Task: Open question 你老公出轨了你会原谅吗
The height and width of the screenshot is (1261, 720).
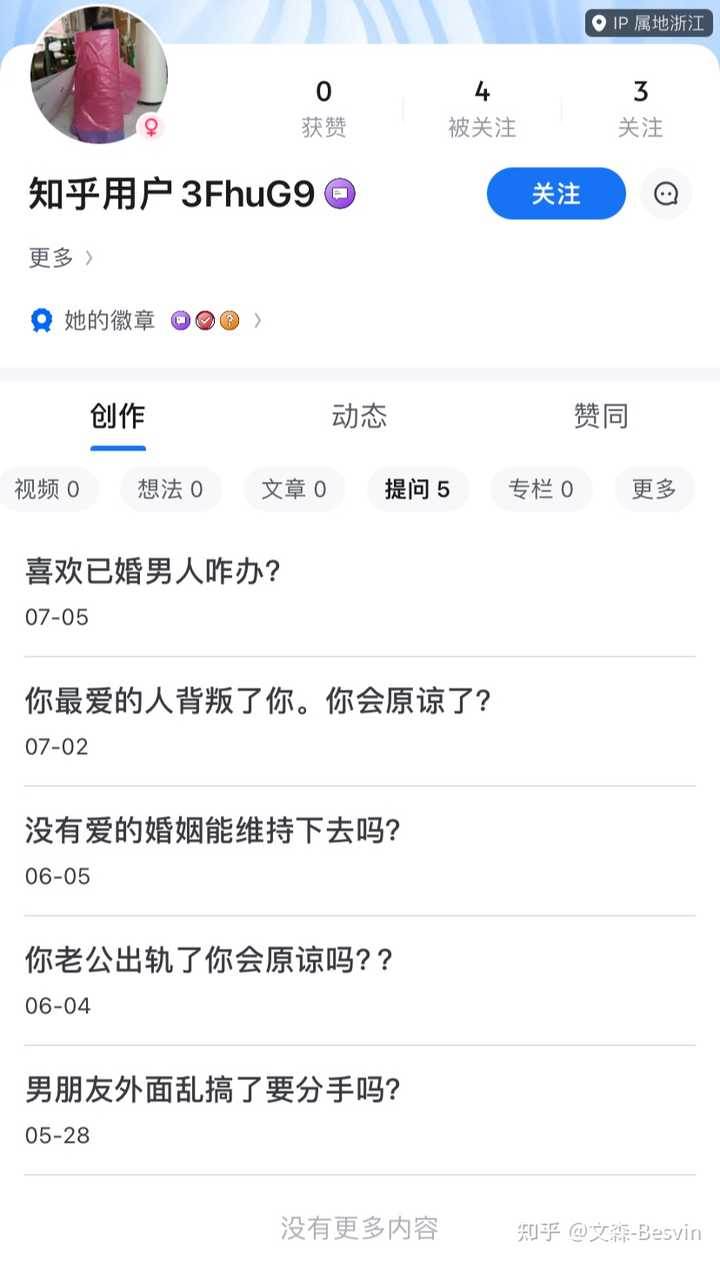Action: [x=360, y=981]
